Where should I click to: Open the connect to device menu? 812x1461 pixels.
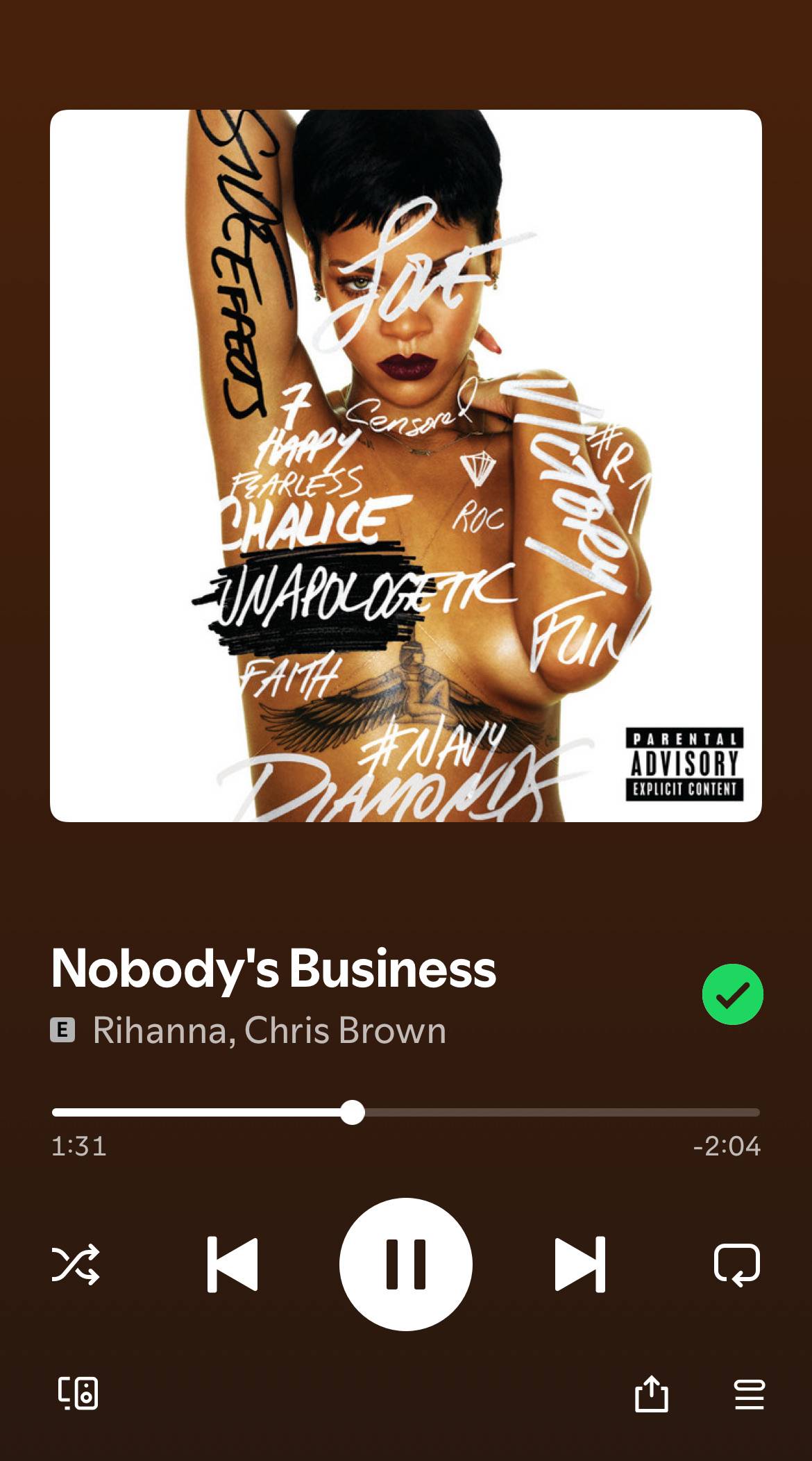click(78, 1393)
